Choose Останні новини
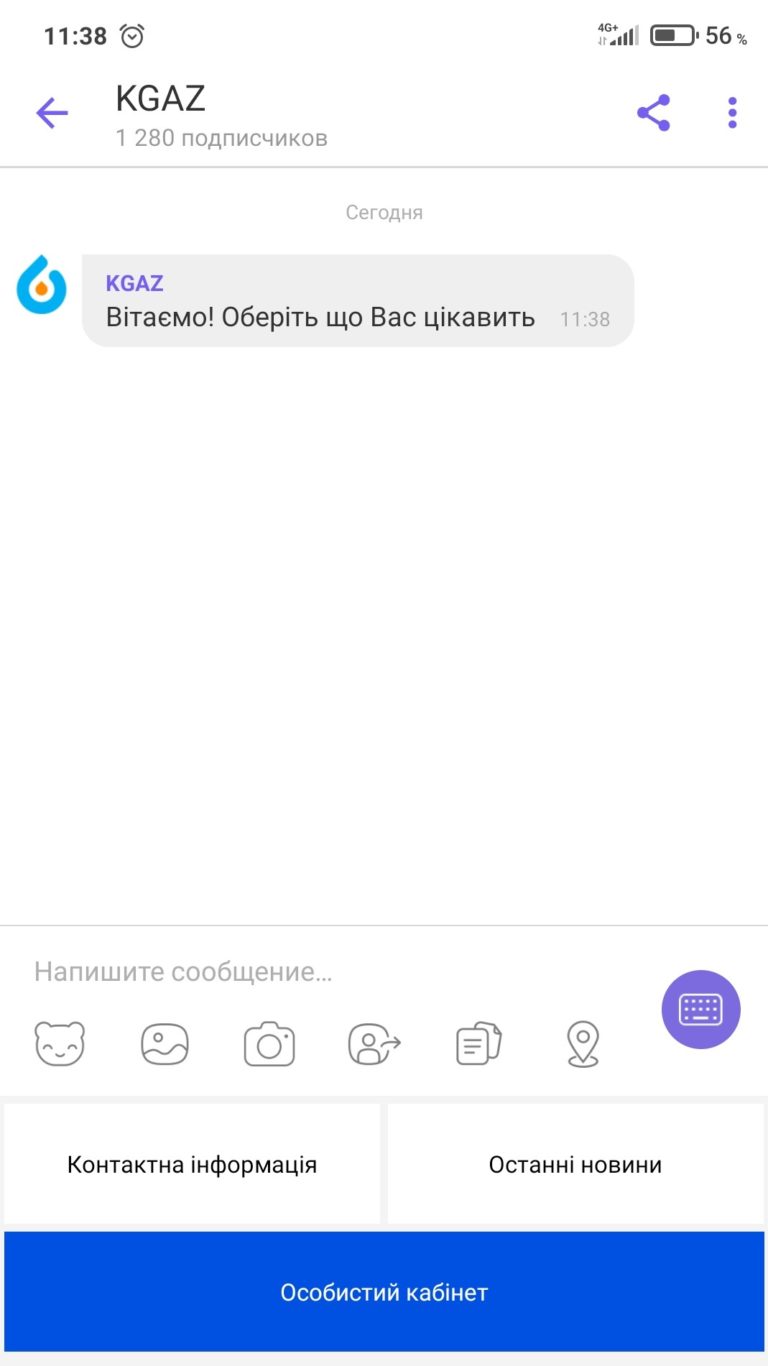768x1366 pixels. (575, 1164)
